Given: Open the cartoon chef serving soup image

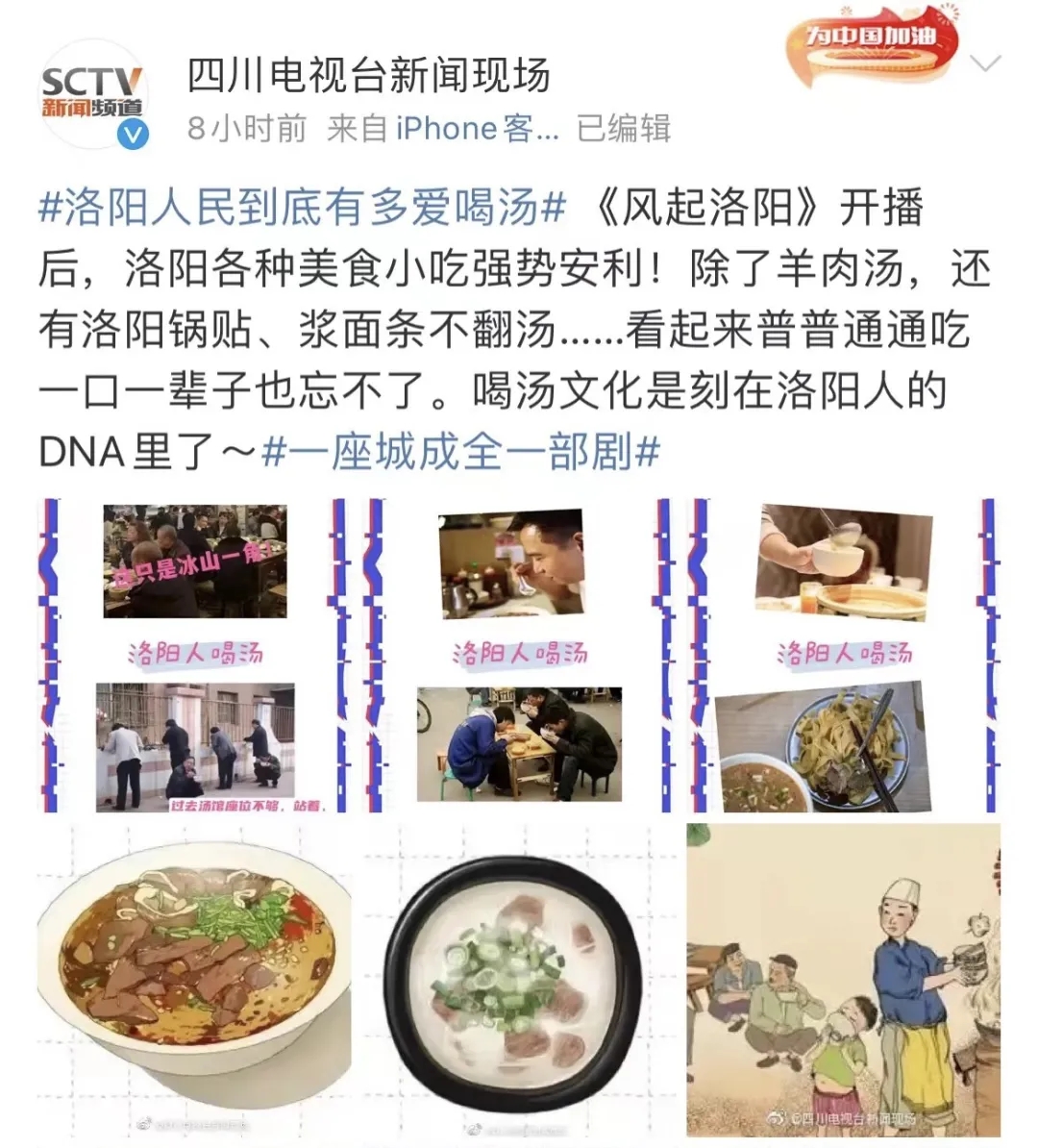Looking at the screenshot, I should [x=844, y=981].
